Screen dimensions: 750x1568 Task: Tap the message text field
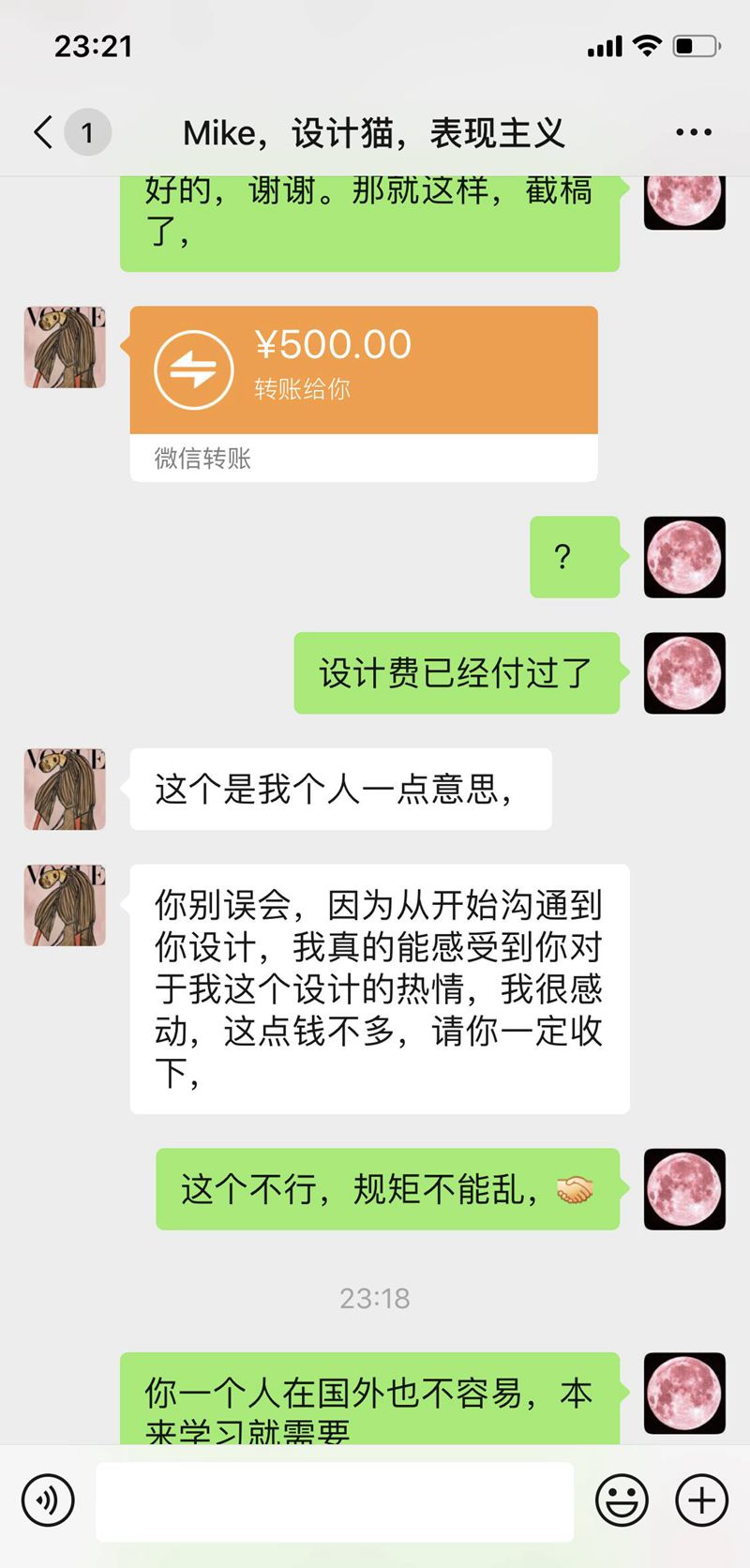point(335,1500)
